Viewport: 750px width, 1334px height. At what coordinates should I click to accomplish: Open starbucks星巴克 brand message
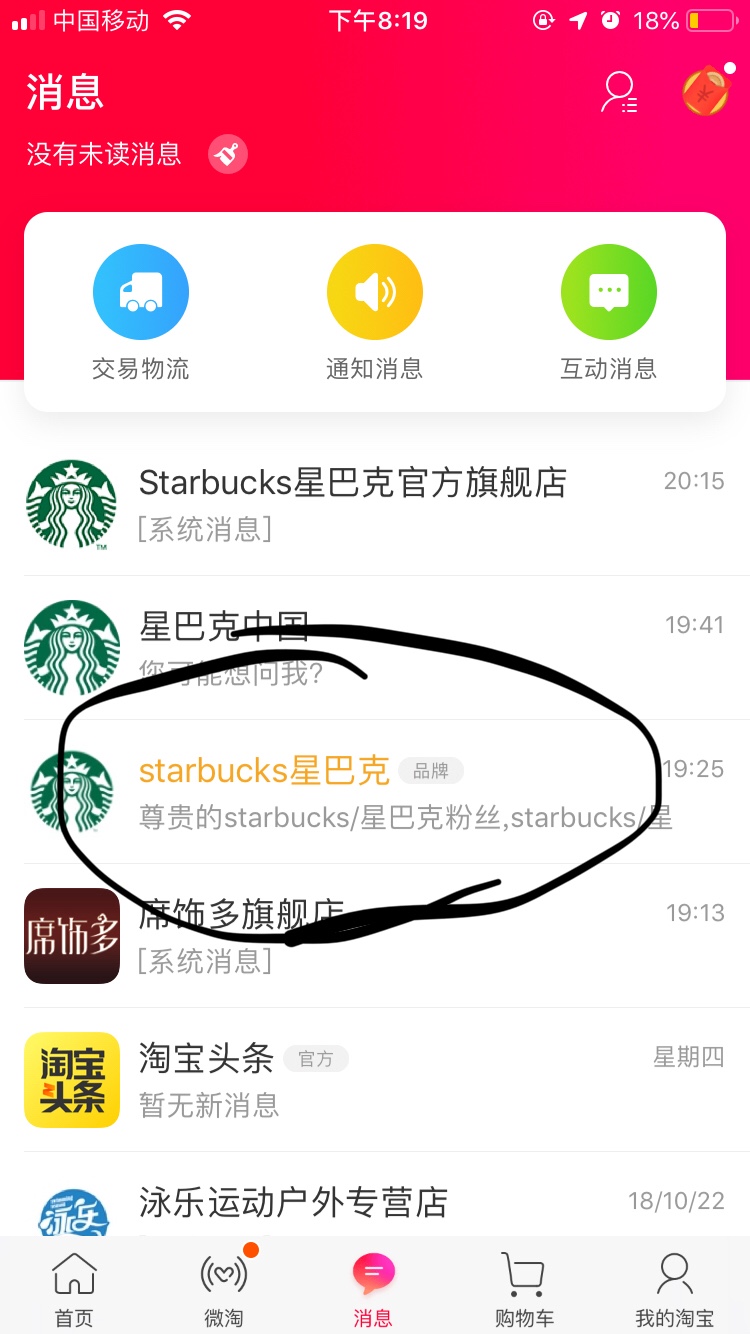[375, 792]
